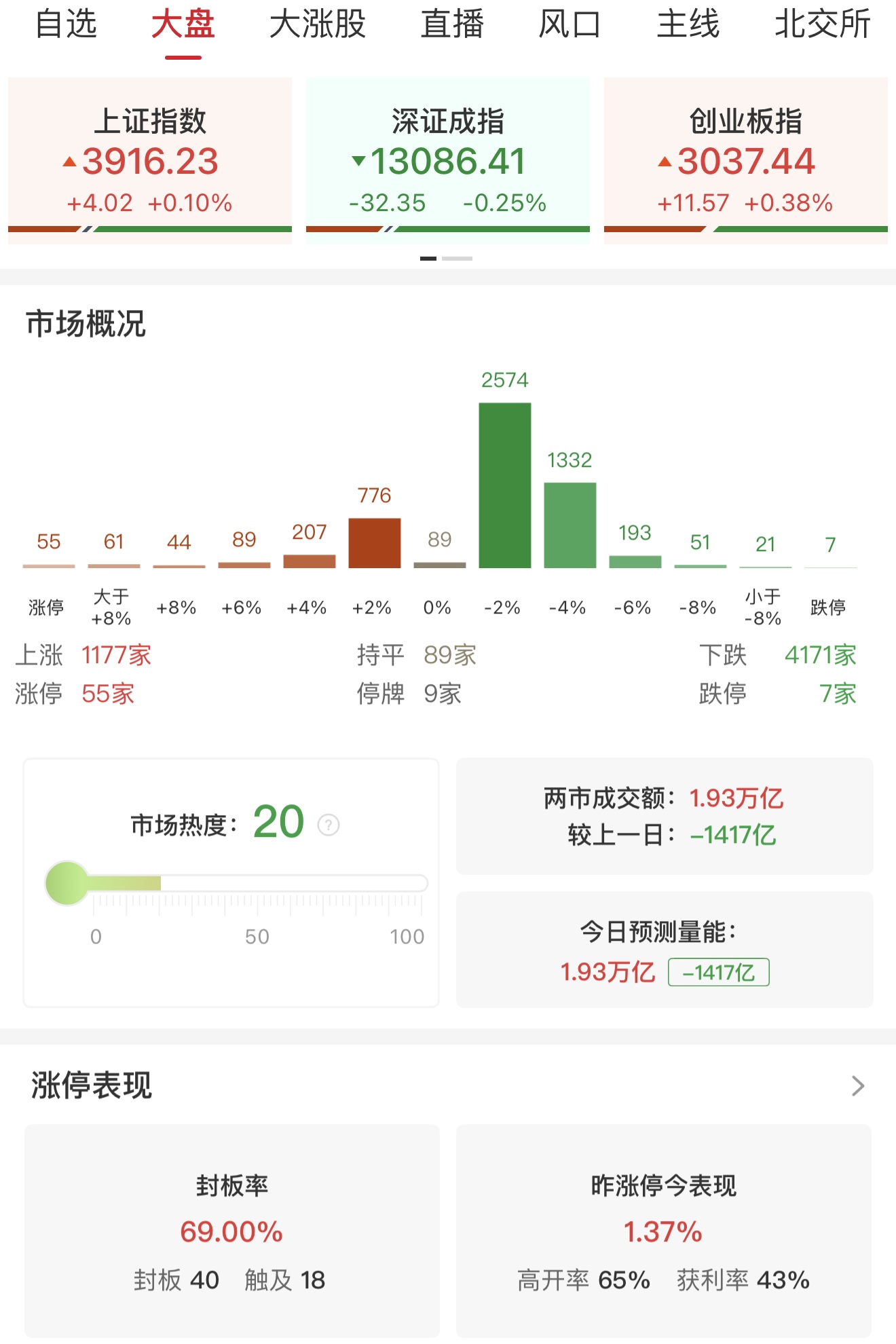
Task: Open the 两市成交额 card
Action: 664,816
